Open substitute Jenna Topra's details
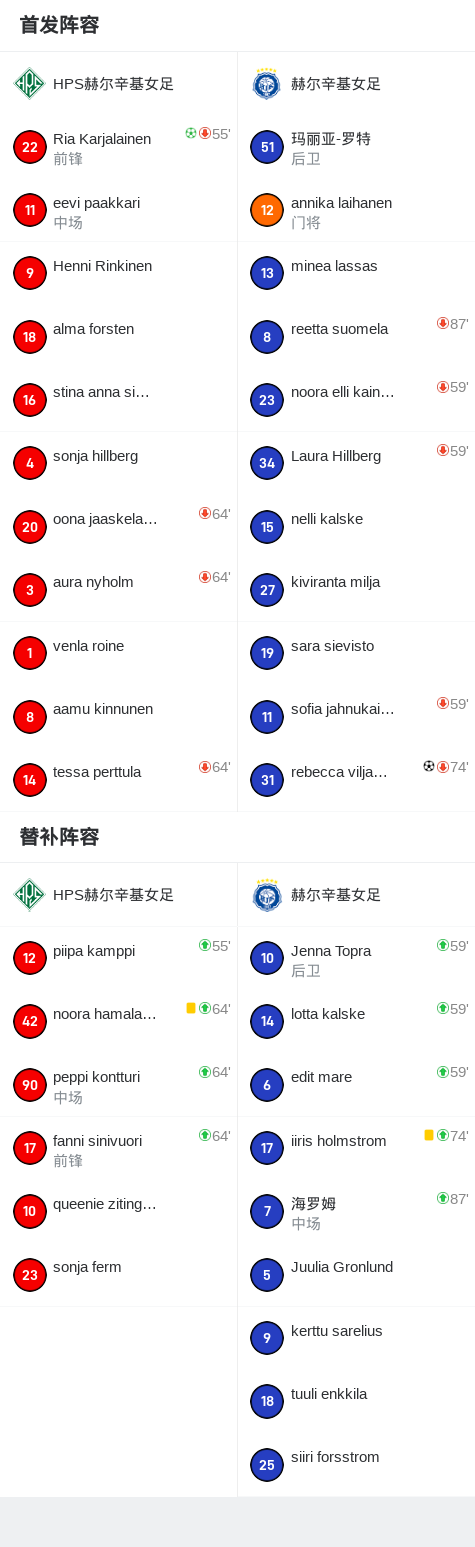 (x=356, y=959)
